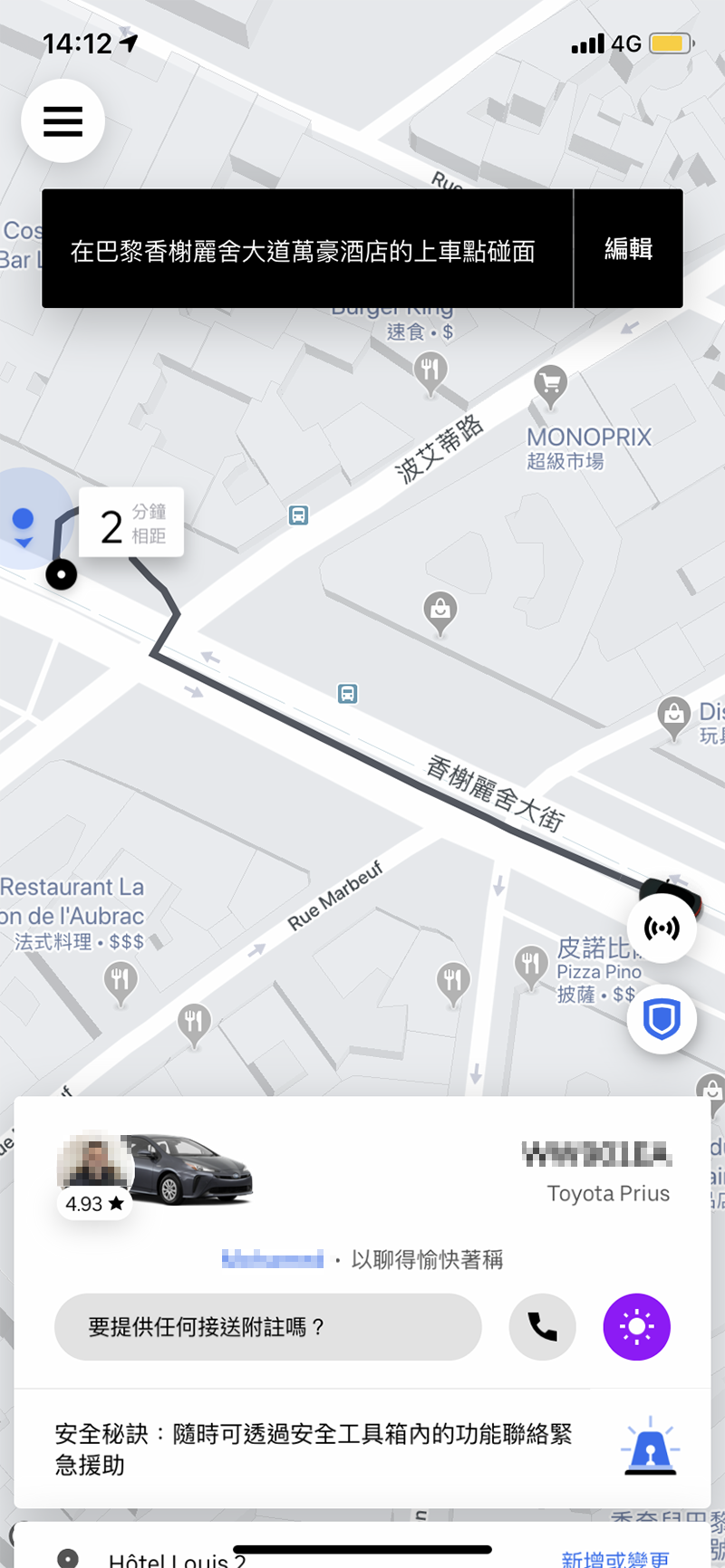Tap the restaurant fork-and-knife pin near Rue Marbeuf
725x1568 pixels.
point(120,980)
